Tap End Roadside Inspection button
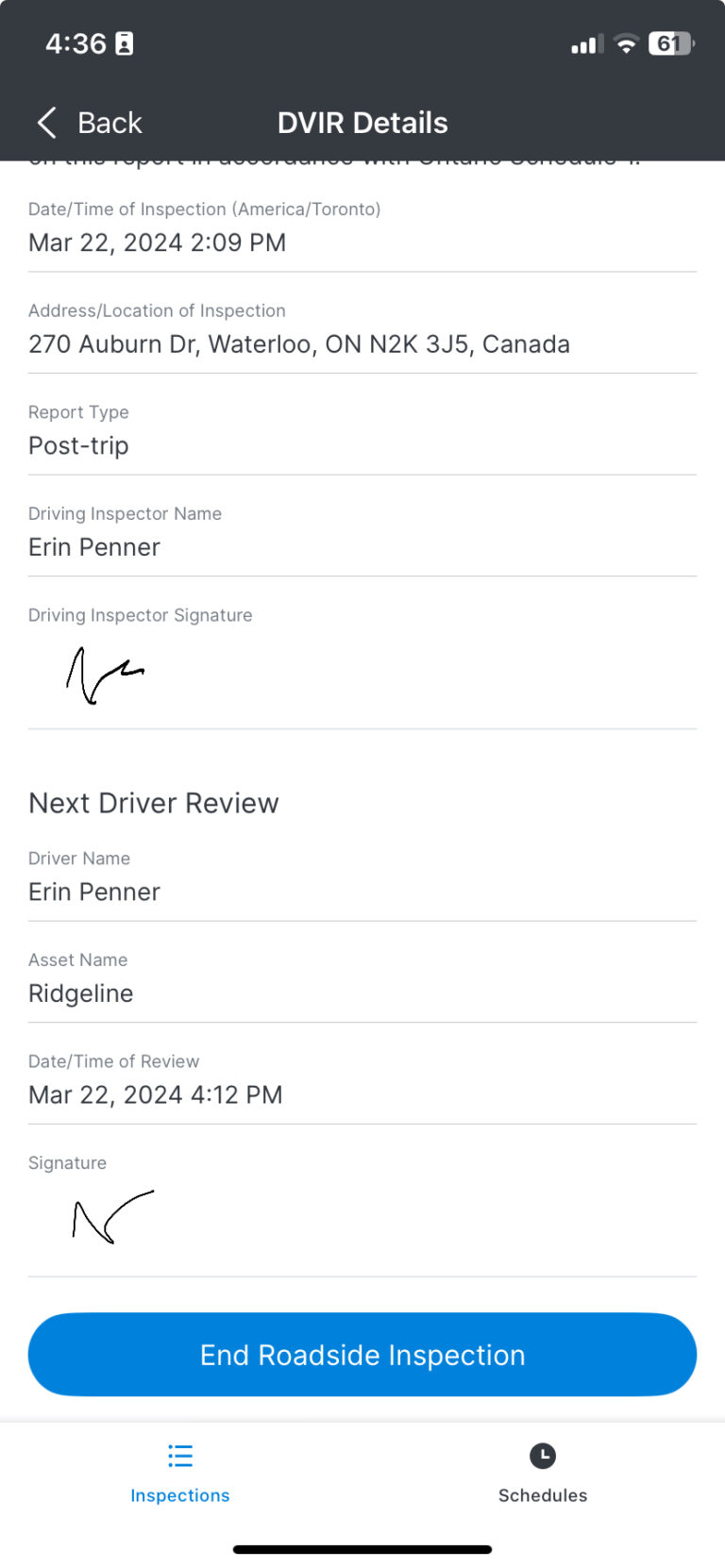 pyautogui.click(x=362, y=1355)
